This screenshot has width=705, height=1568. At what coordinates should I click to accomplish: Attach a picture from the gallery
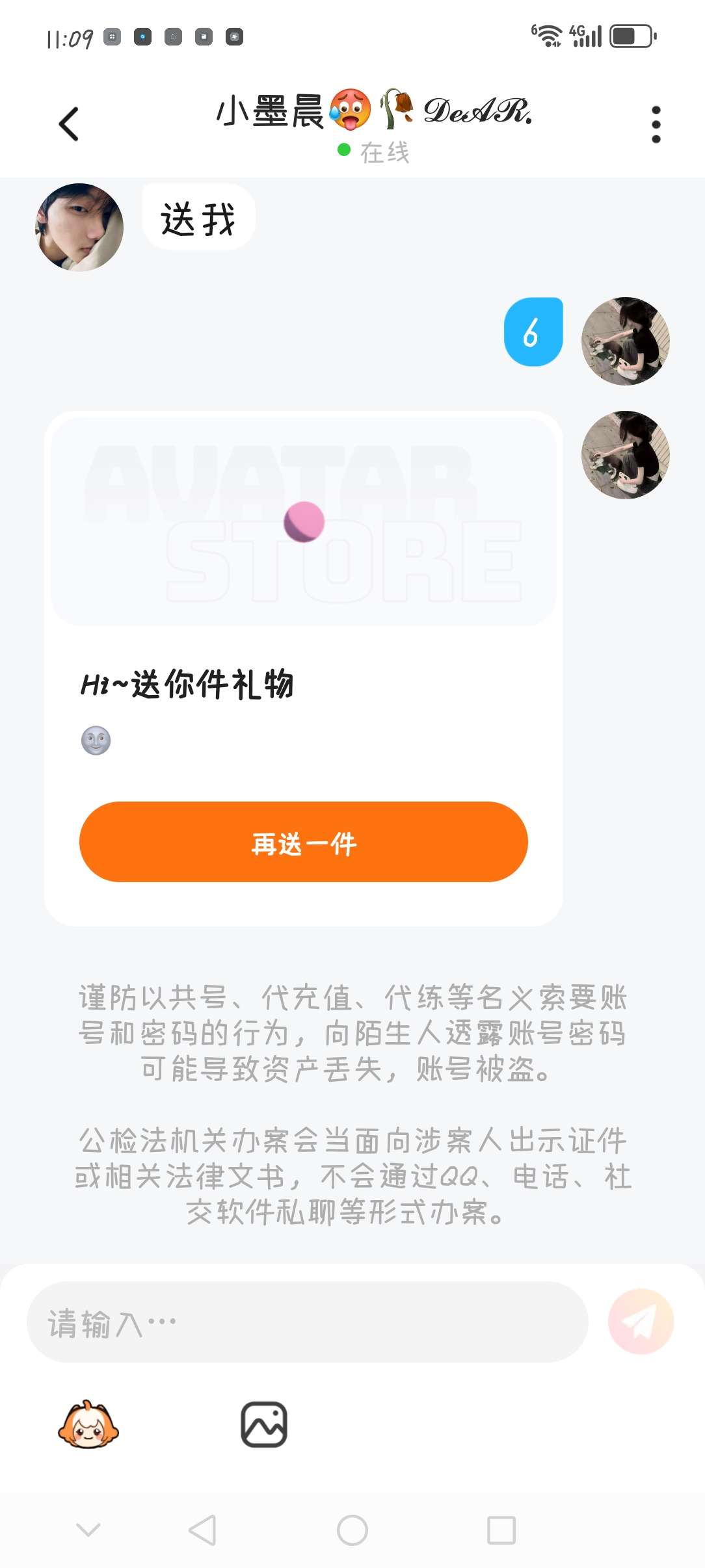click(264, 1424)
